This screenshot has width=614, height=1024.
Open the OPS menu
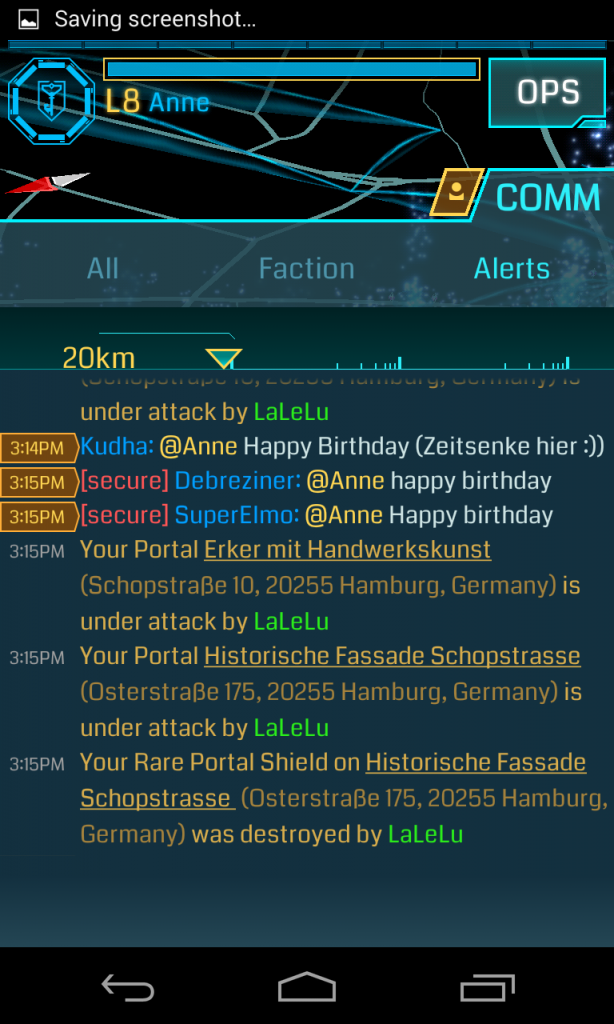point(547,93)
